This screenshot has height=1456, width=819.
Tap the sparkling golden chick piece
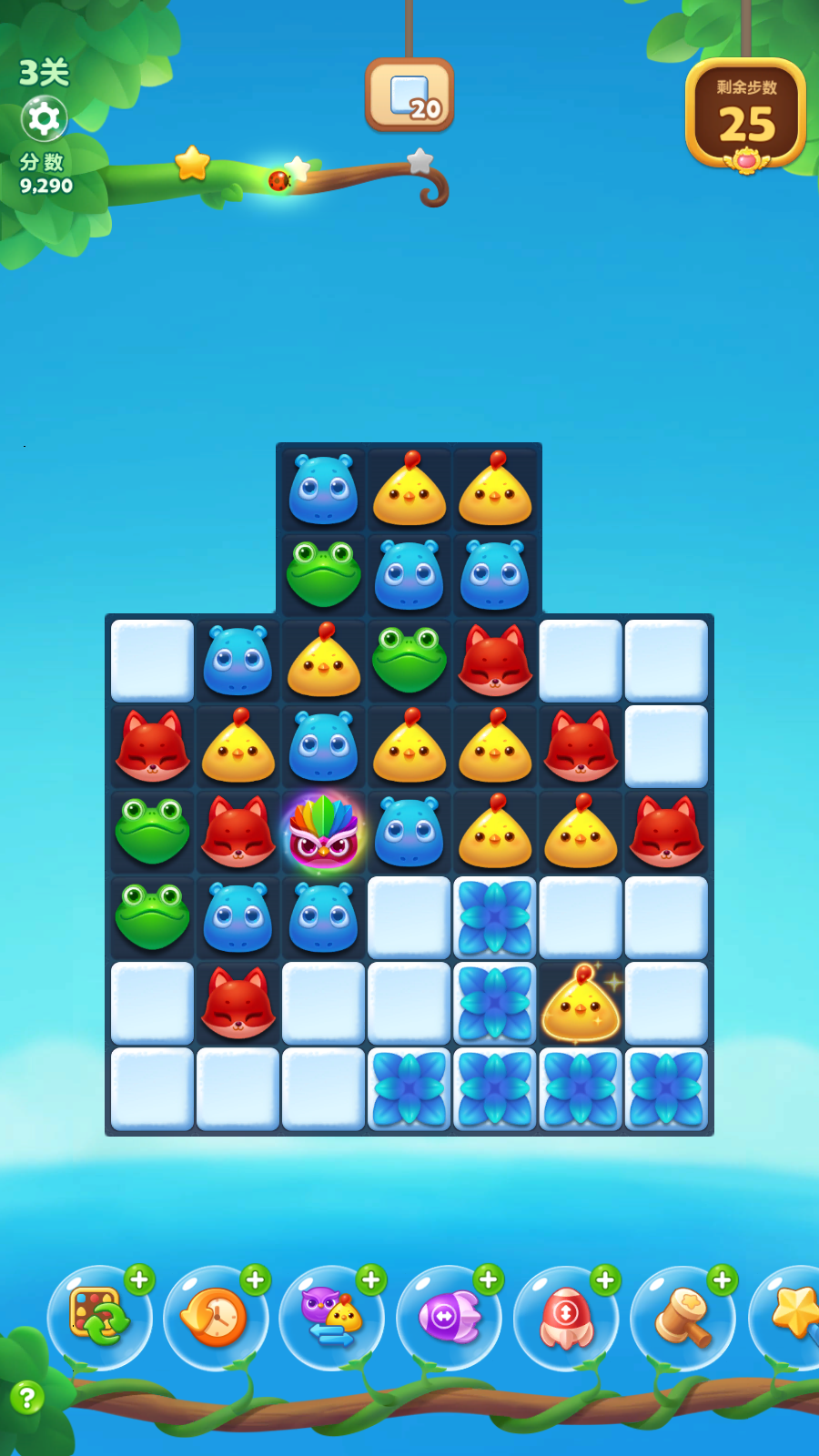tap(581, 1004)
